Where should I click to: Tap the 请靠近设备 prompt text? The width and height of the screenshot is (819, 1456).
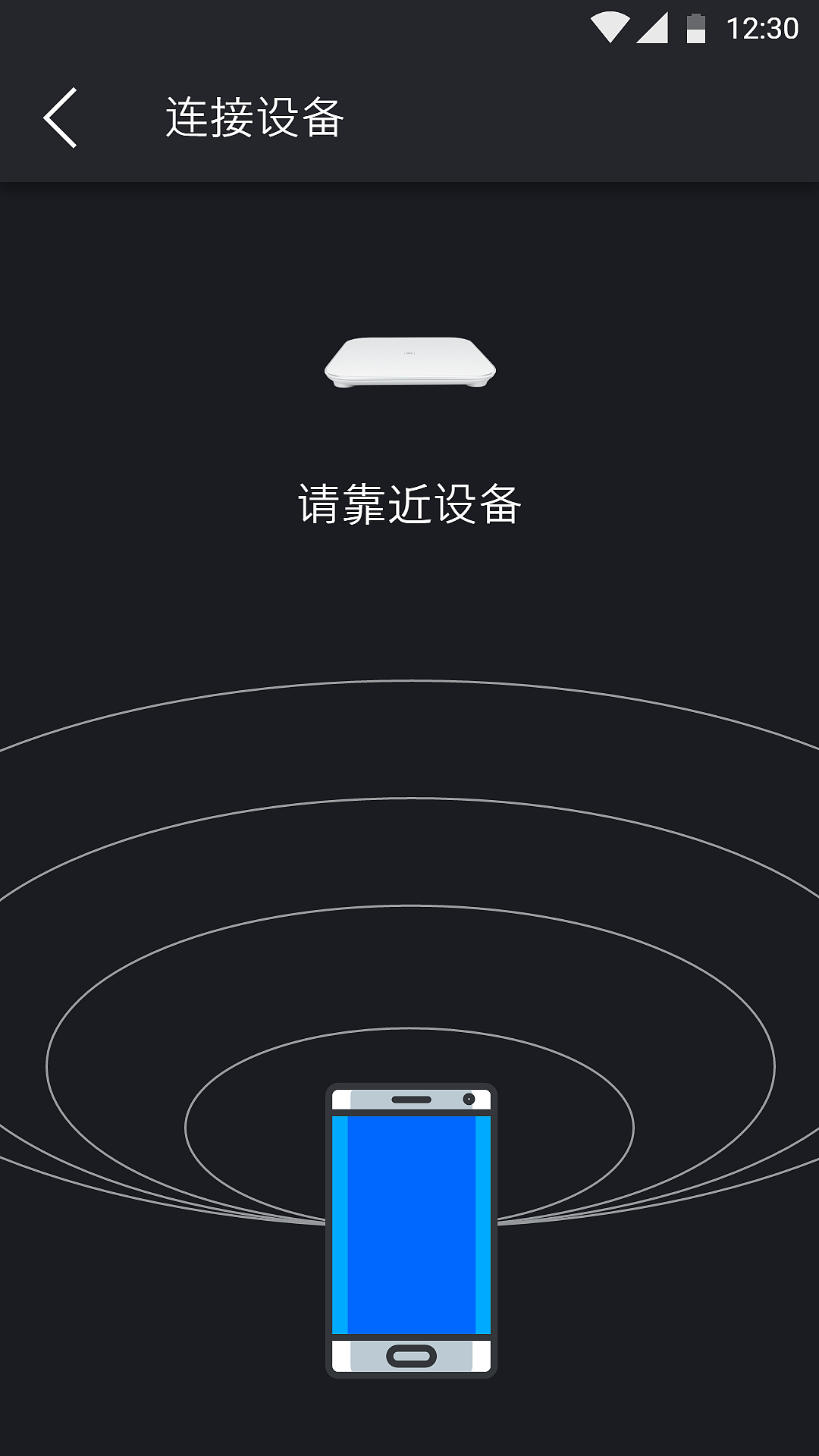[x=409, y=500]
